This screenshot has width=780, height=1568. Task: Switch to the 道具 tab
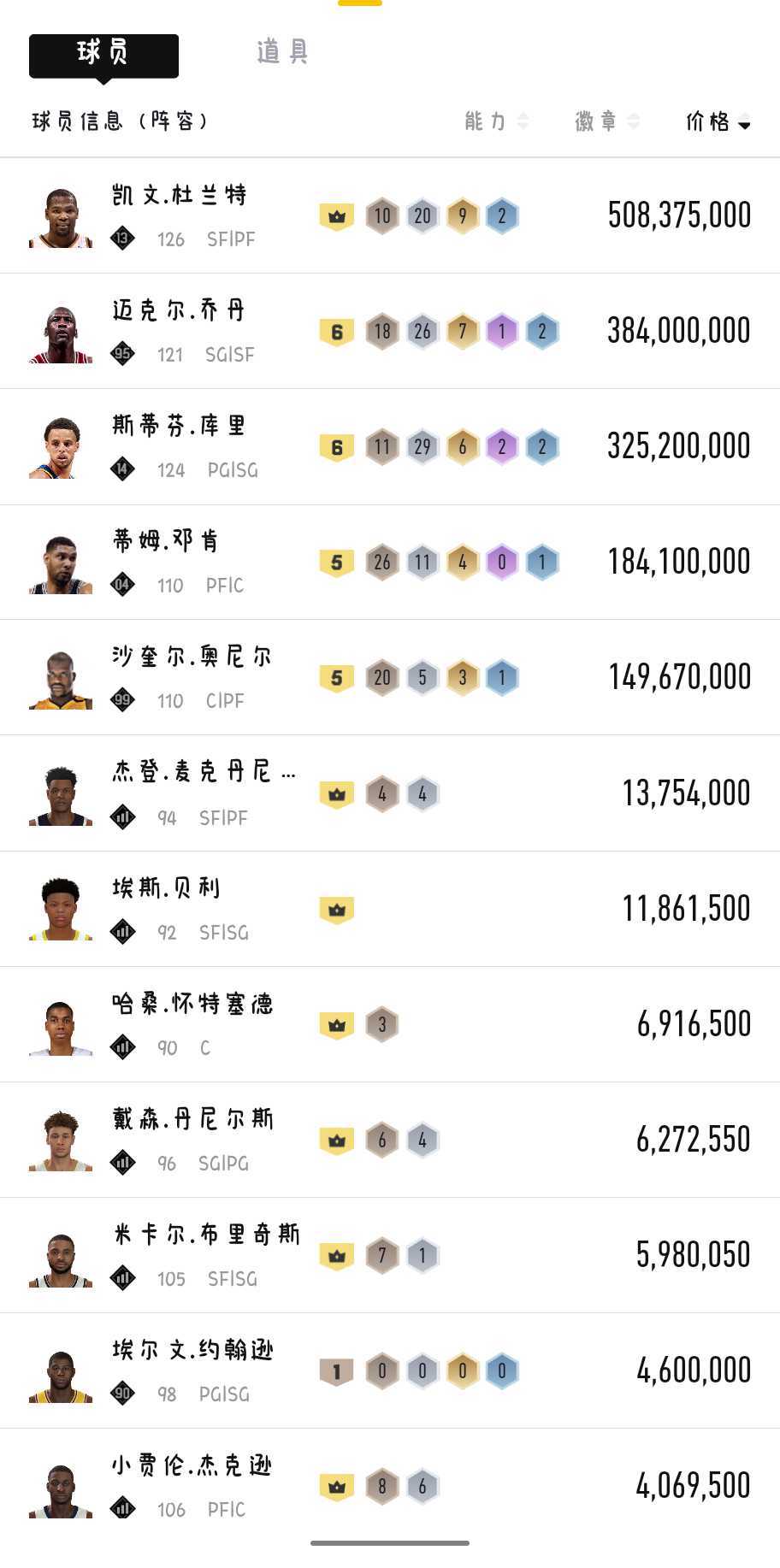[282, 55]
